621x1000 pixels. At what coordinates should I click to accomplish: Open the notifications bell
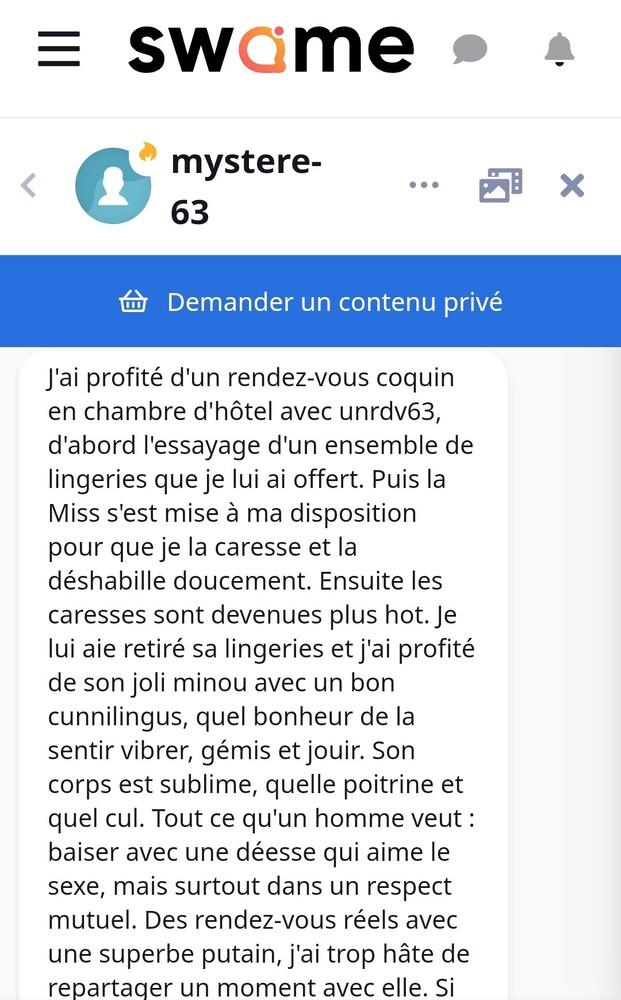pyautogui.click(x=559, y=48)
